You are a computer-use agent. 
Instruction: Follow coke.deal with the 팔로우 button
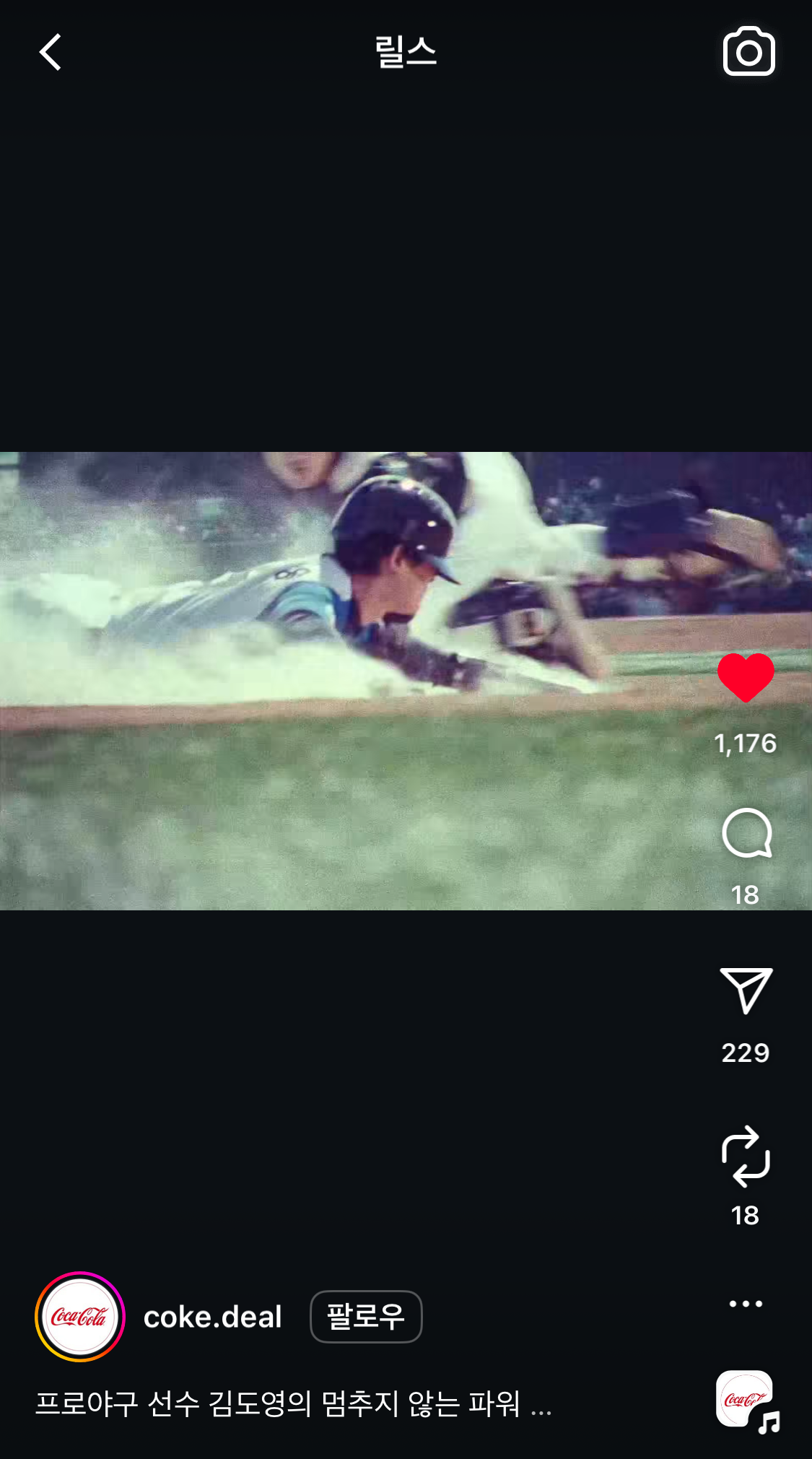pyautogui.click(x=366, y=1317)
